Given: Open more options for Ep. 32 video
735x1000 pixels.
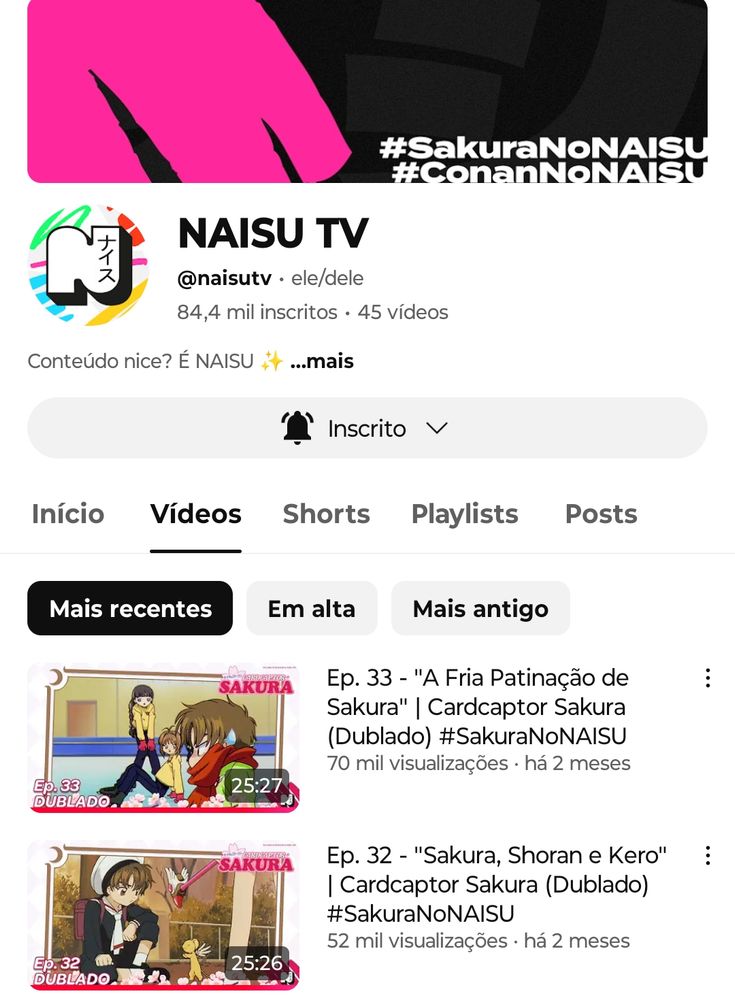Looking at the screenshot, I should coord(708,856).
